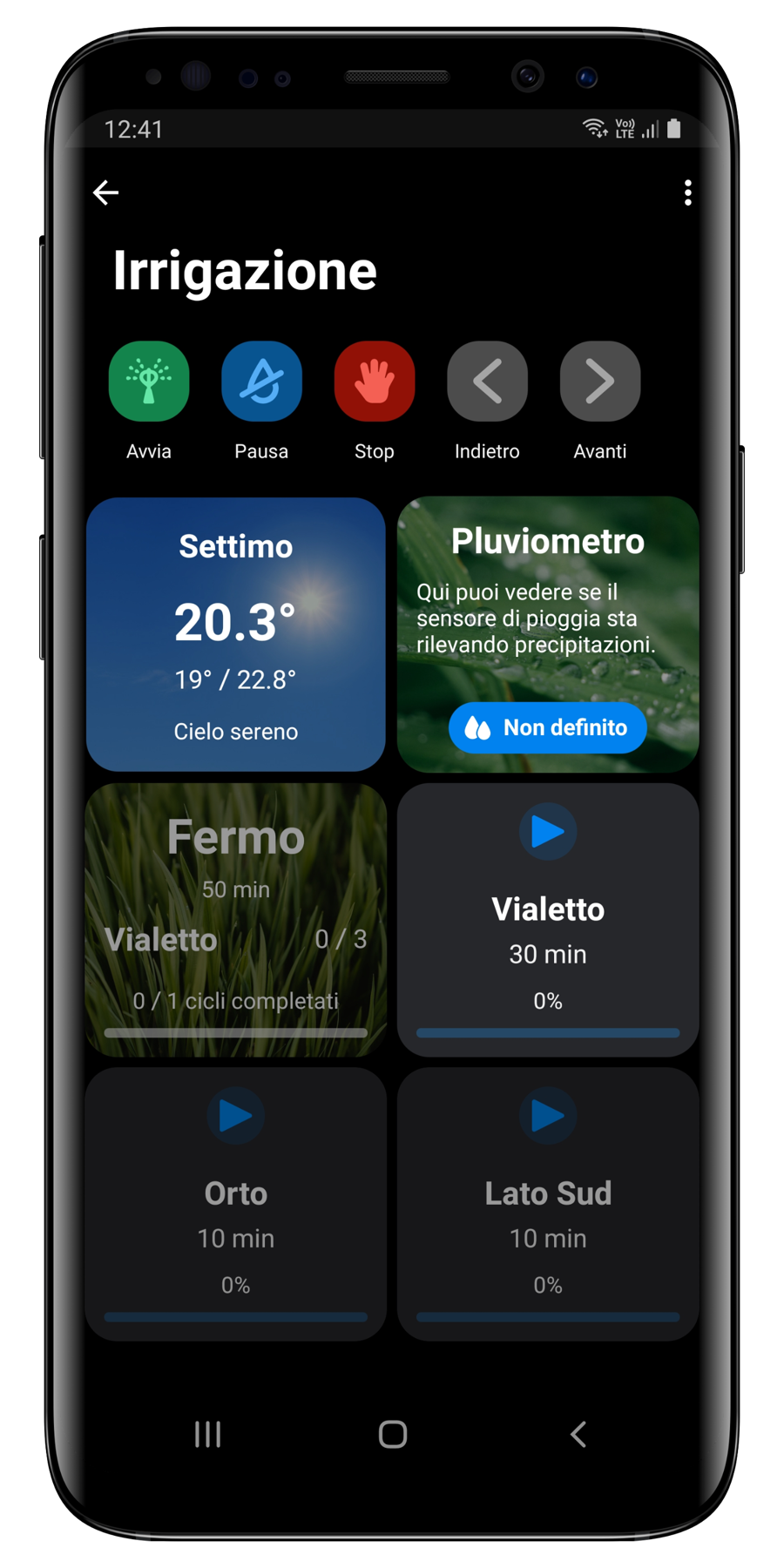Go to home screen via navigation bar
Screen dimensions: 784x1568
click(393, 1434)
